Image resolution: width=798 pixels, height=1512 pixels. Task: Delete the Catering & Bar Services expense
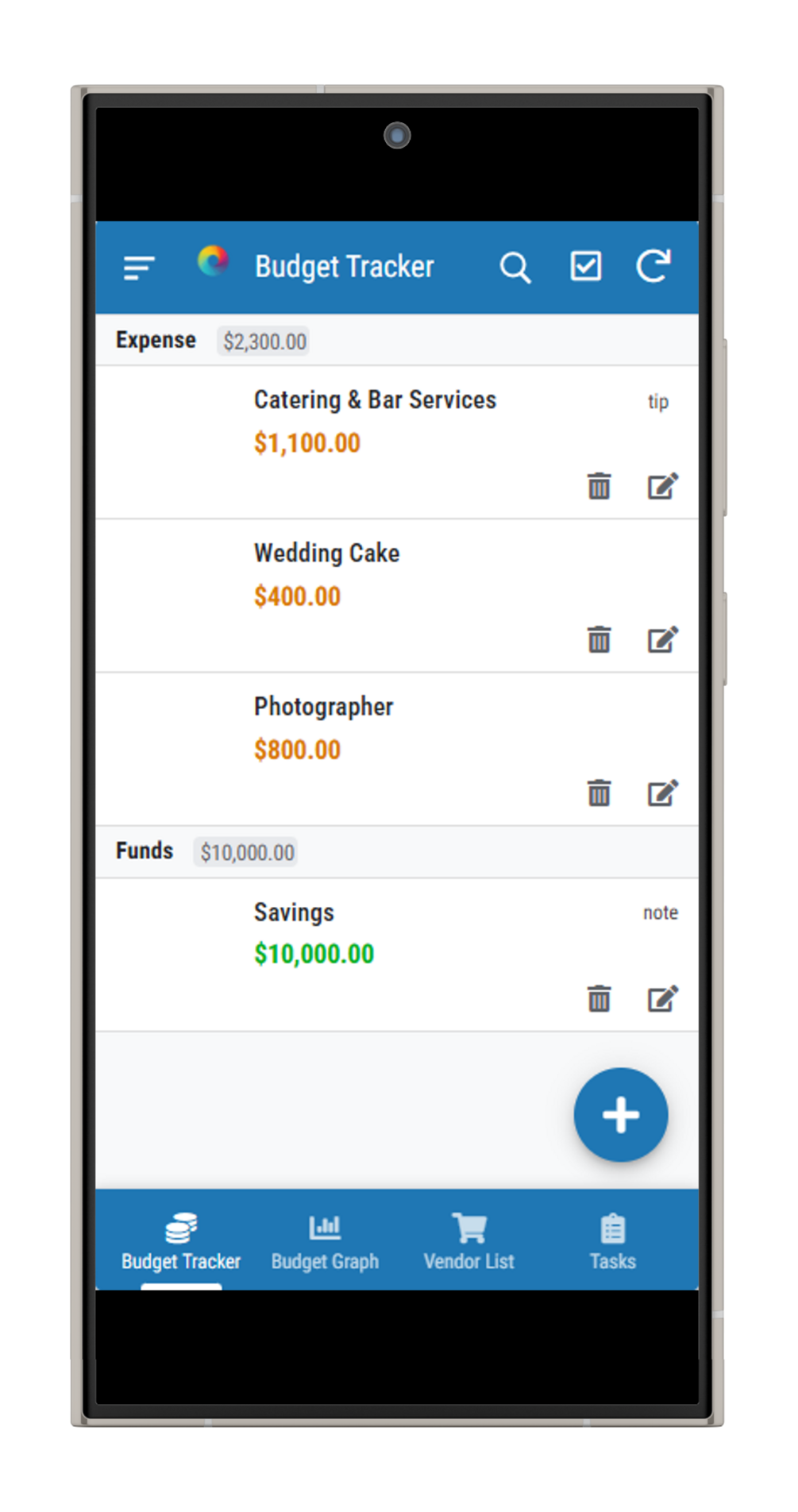point(599,486)
